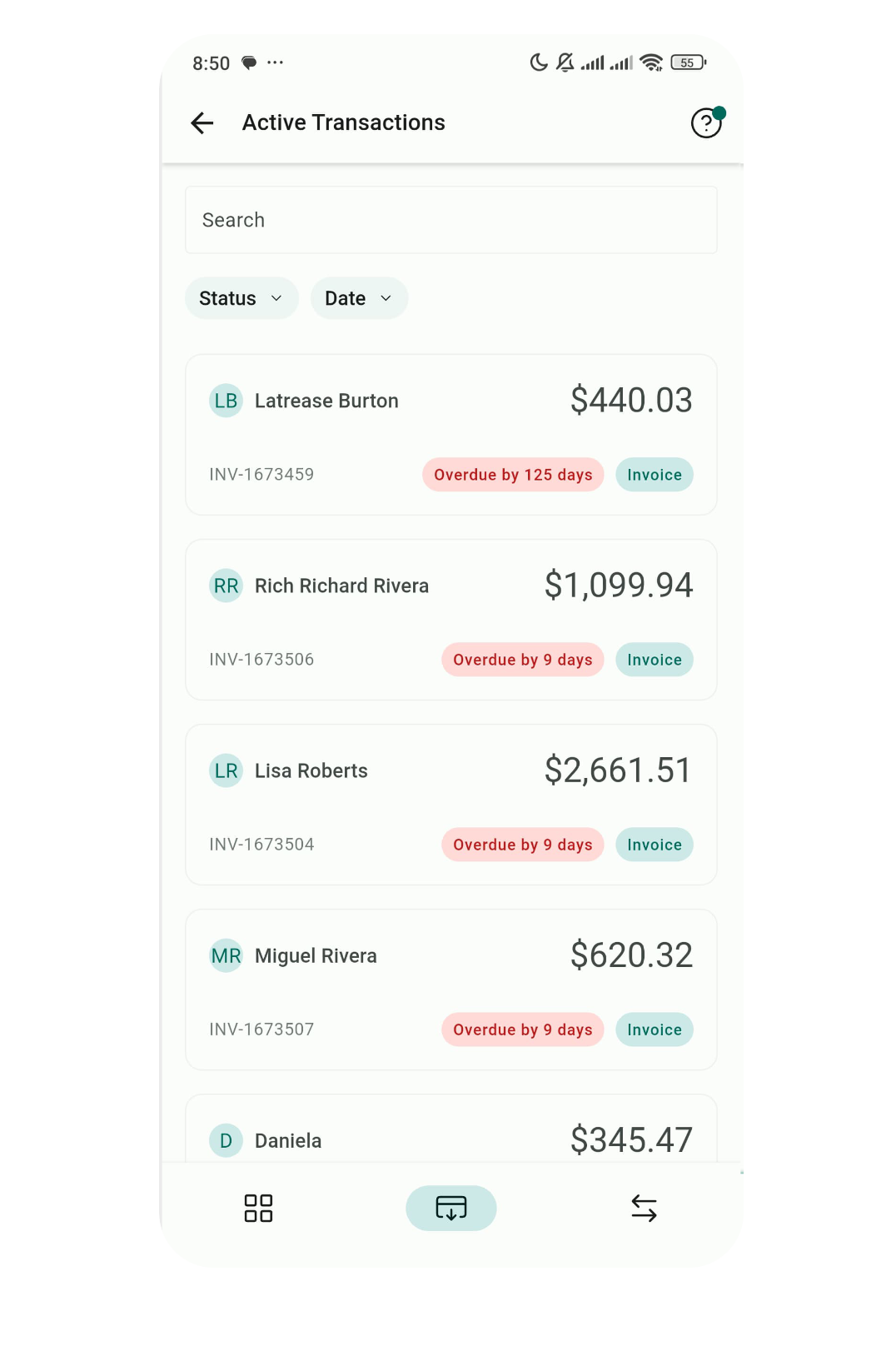Tap the Search field

450,220
